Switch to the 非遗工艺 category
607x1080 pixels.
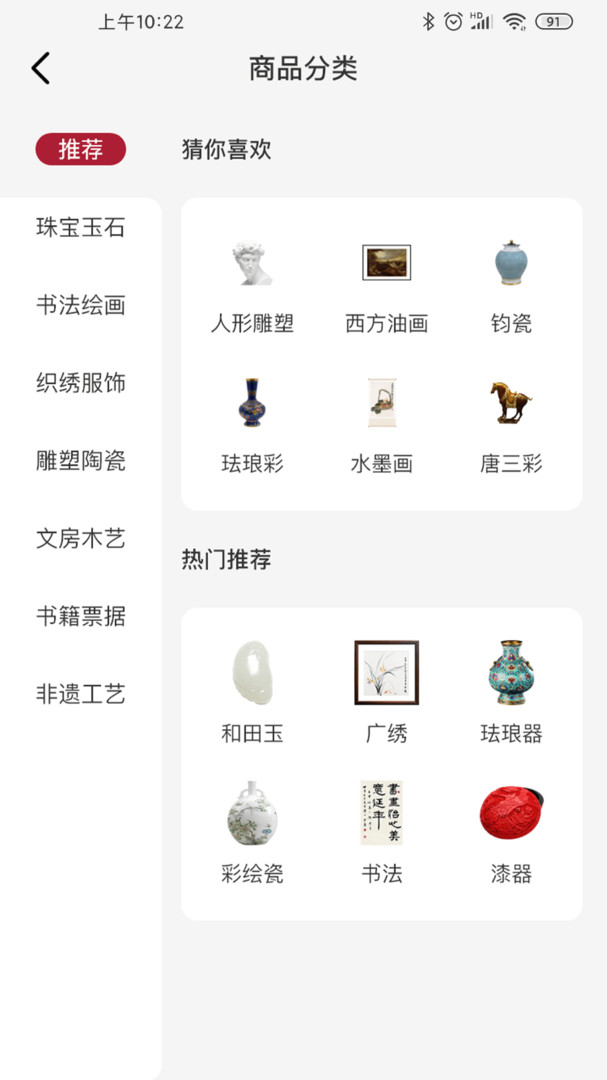(81, 694)
